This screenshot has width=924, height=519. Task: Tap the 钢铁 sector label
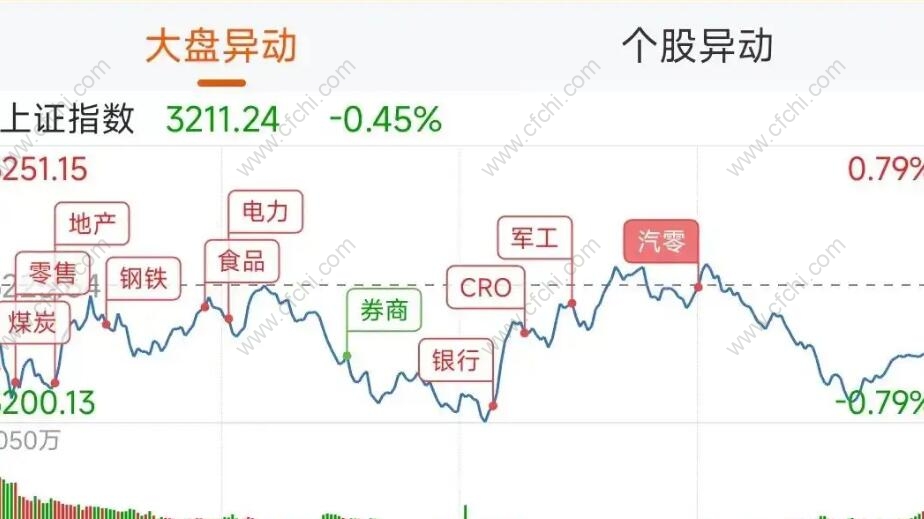tap(143, 278)
